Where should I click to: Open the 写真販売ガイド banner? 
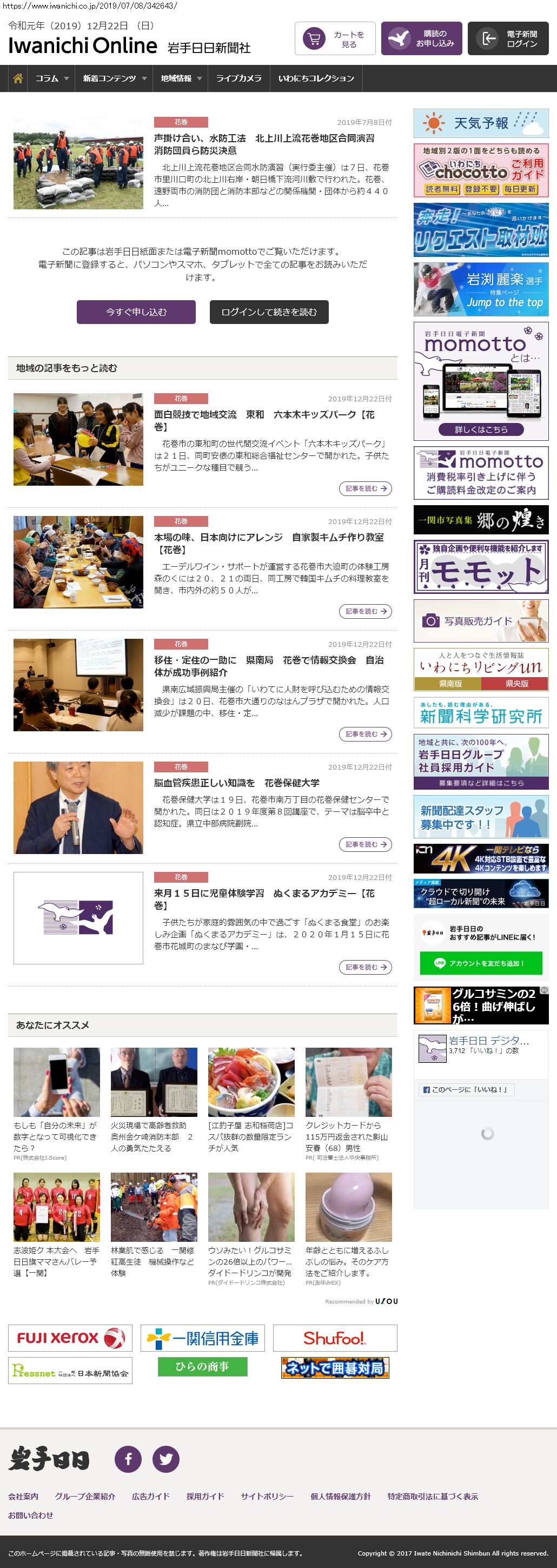[481, 621]
